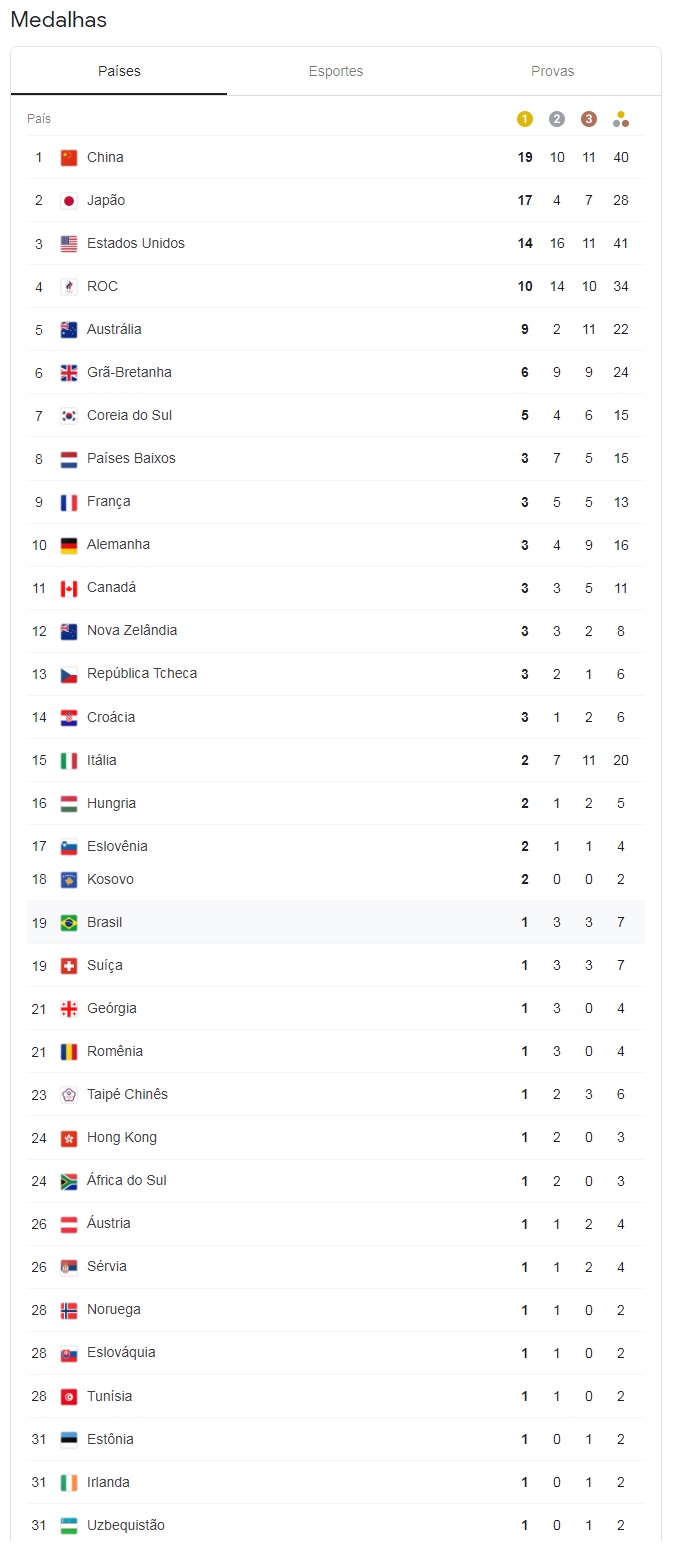Open the Grã-Bretanha row
The image size is (679, 1551).
pos(336,372)
